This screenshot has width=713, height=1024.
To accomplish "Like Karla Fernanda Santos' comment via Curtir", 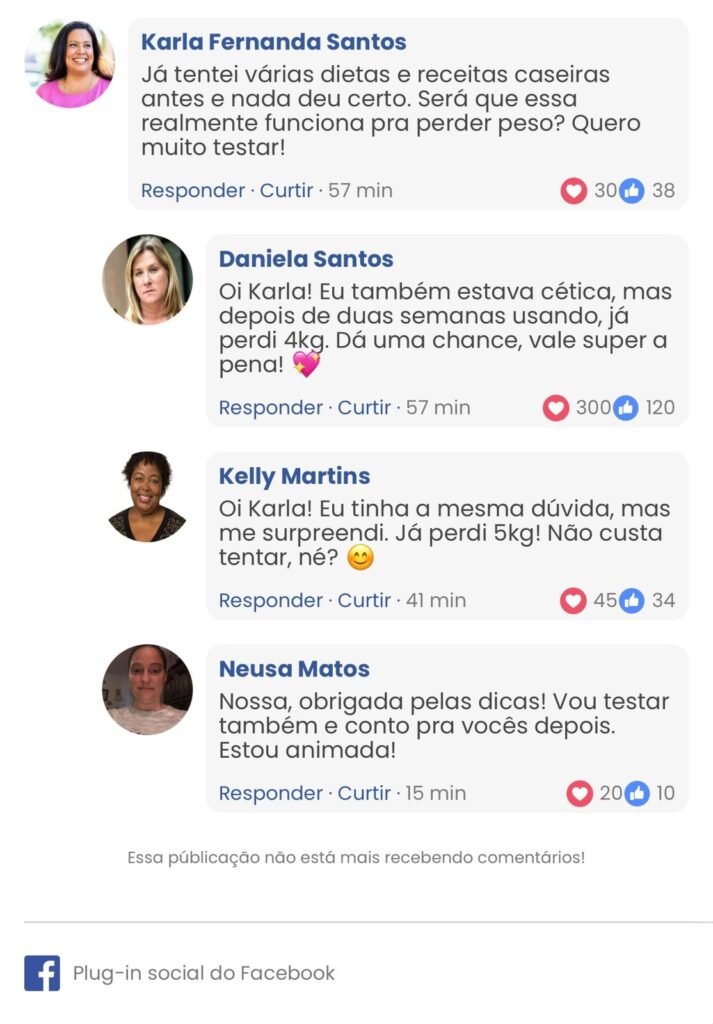I will [286, 190].
